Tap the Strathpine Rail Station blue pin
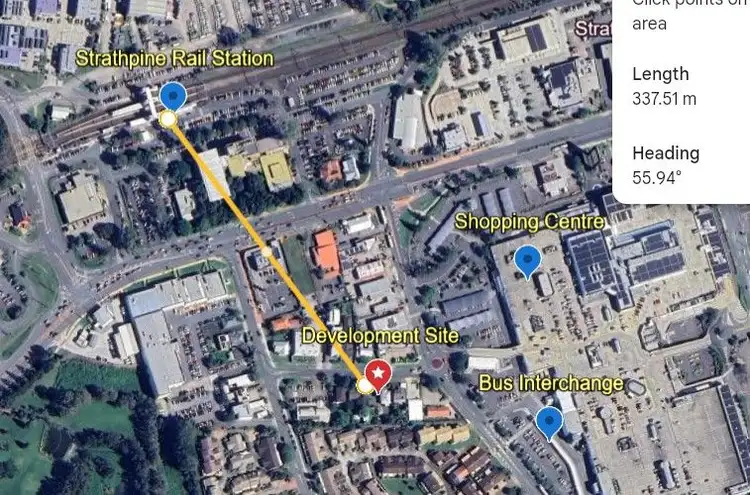This screenshot has height=495, width=750. (174, 96)
